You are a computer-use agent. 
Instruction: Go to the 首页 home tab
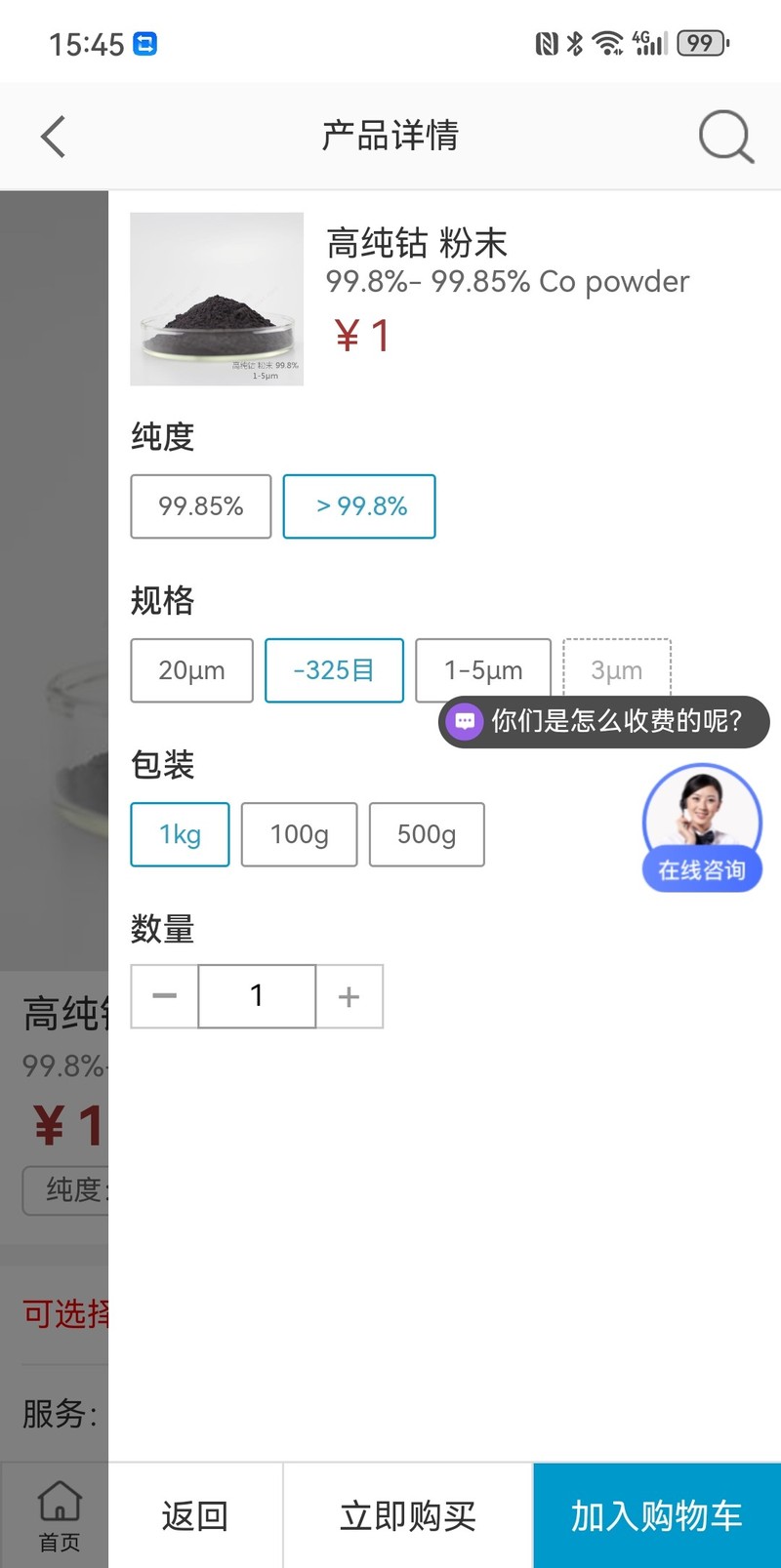59,1515
